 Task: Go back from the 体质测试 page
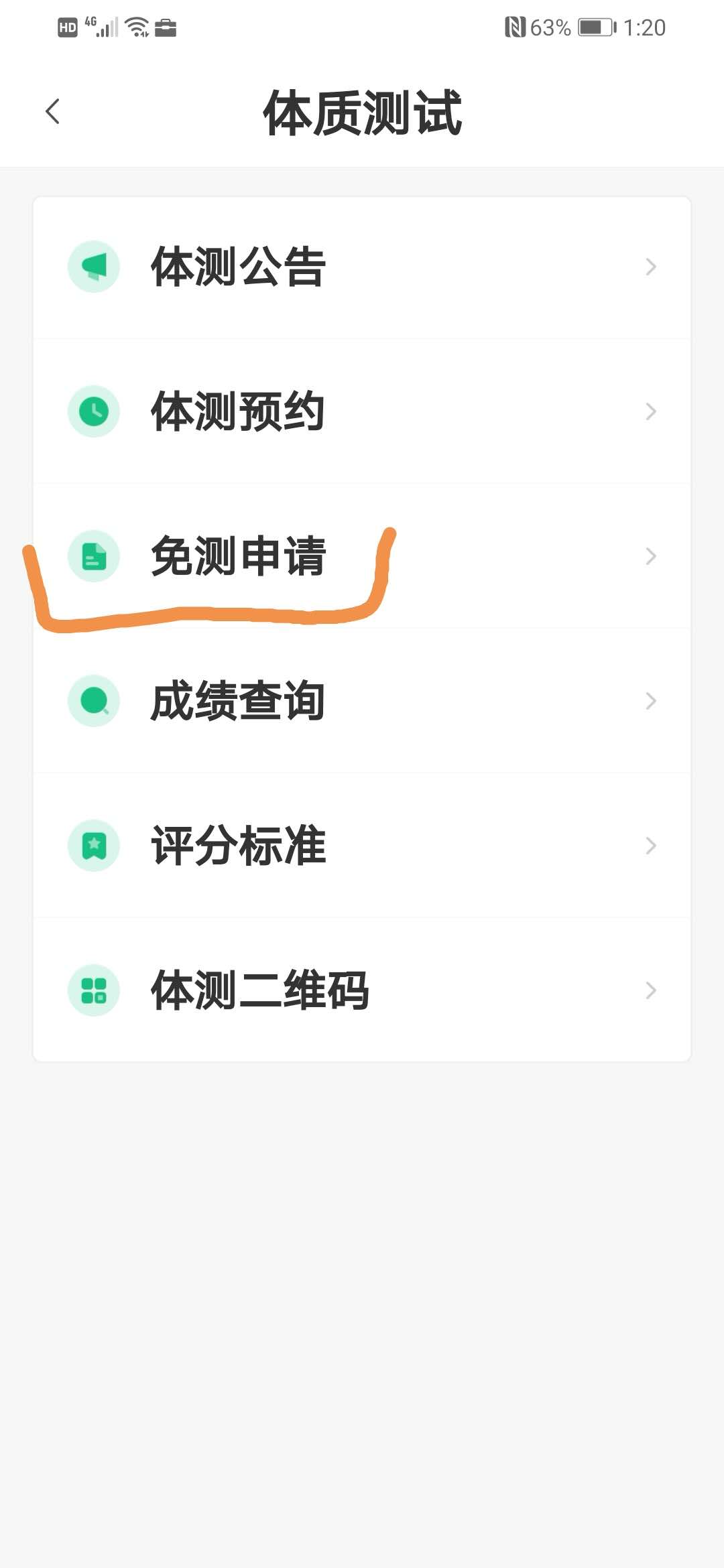[x=53, y=112]
